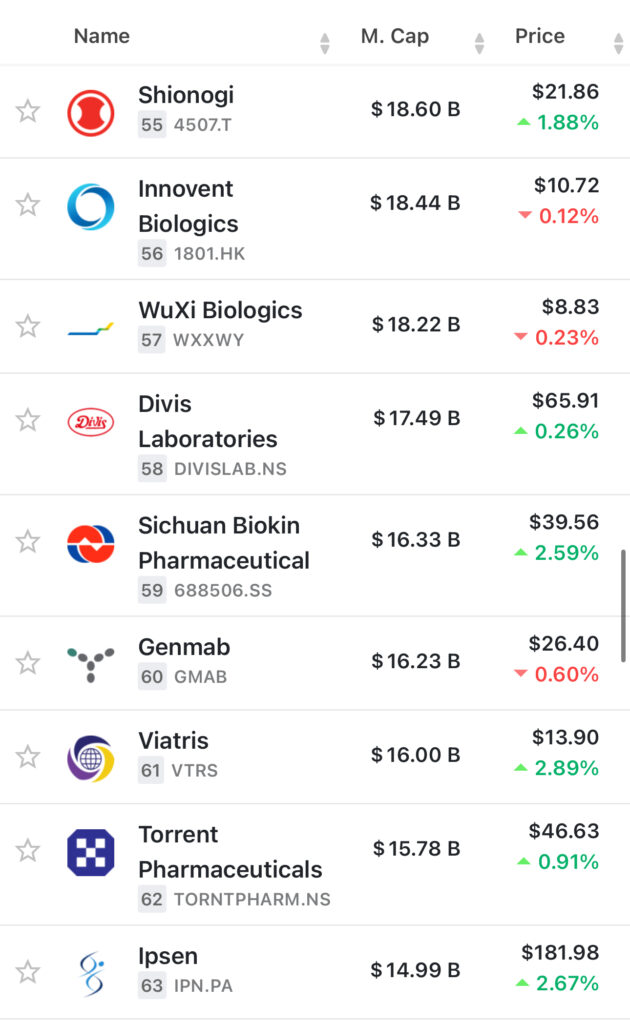Image resolution: width=630 pixels, height=1024 pixels.
Task: Favorite WuXi Biologics with the star
Action: point(28,326)
